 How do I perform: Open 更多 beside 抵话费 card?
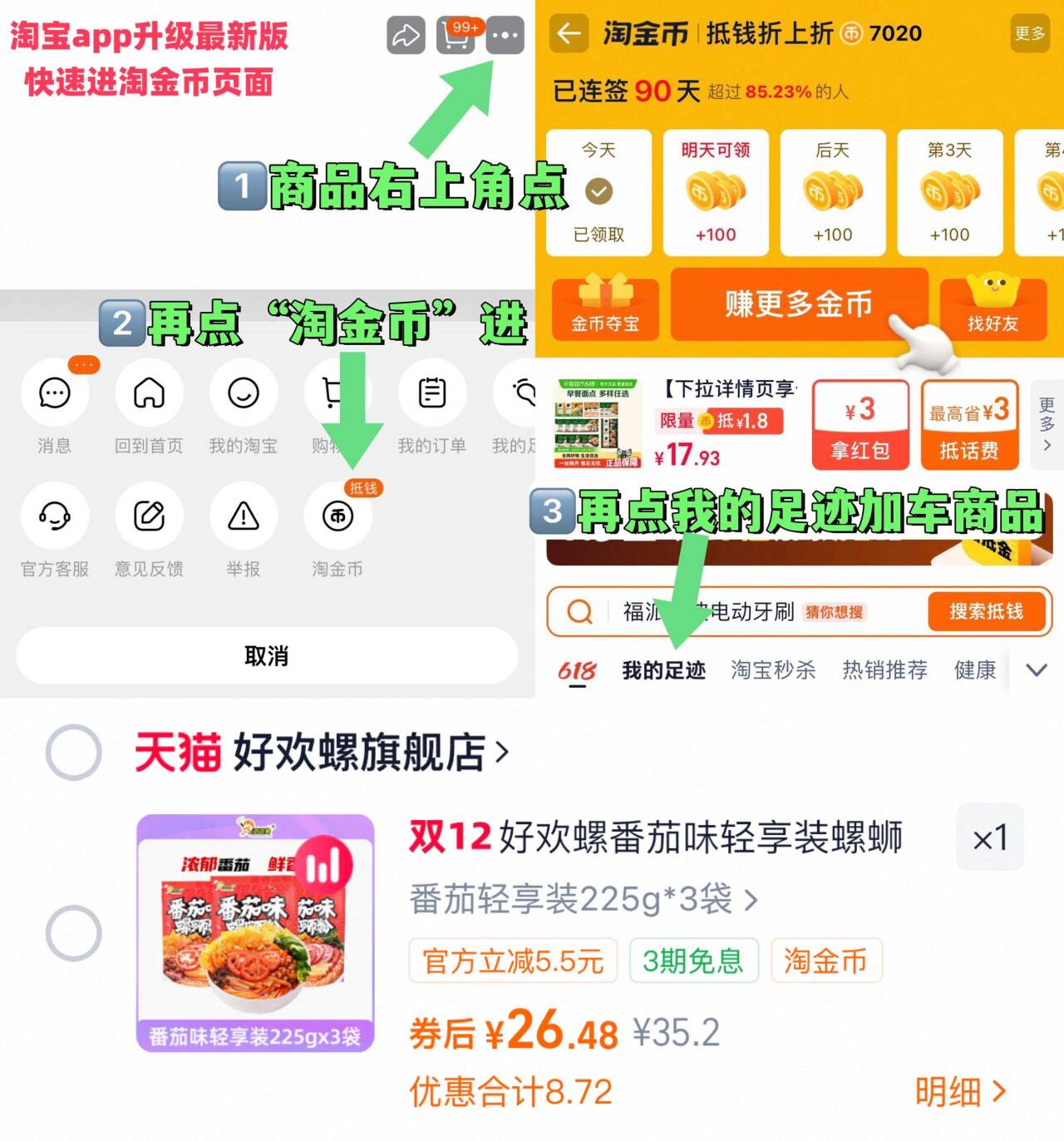point(1047,424)
